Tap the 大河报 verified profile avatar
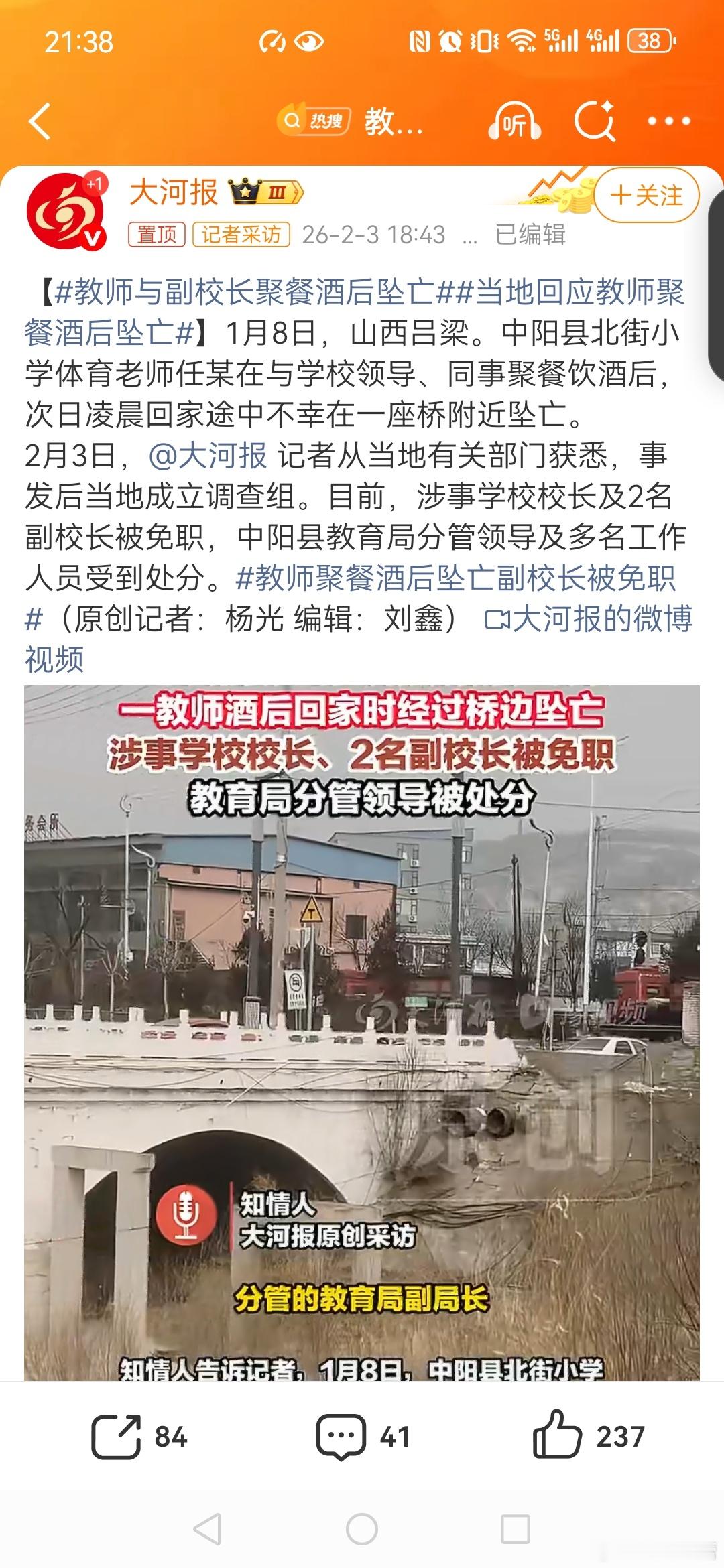The width and height of the screenshot is (724, 1568). 67,208
